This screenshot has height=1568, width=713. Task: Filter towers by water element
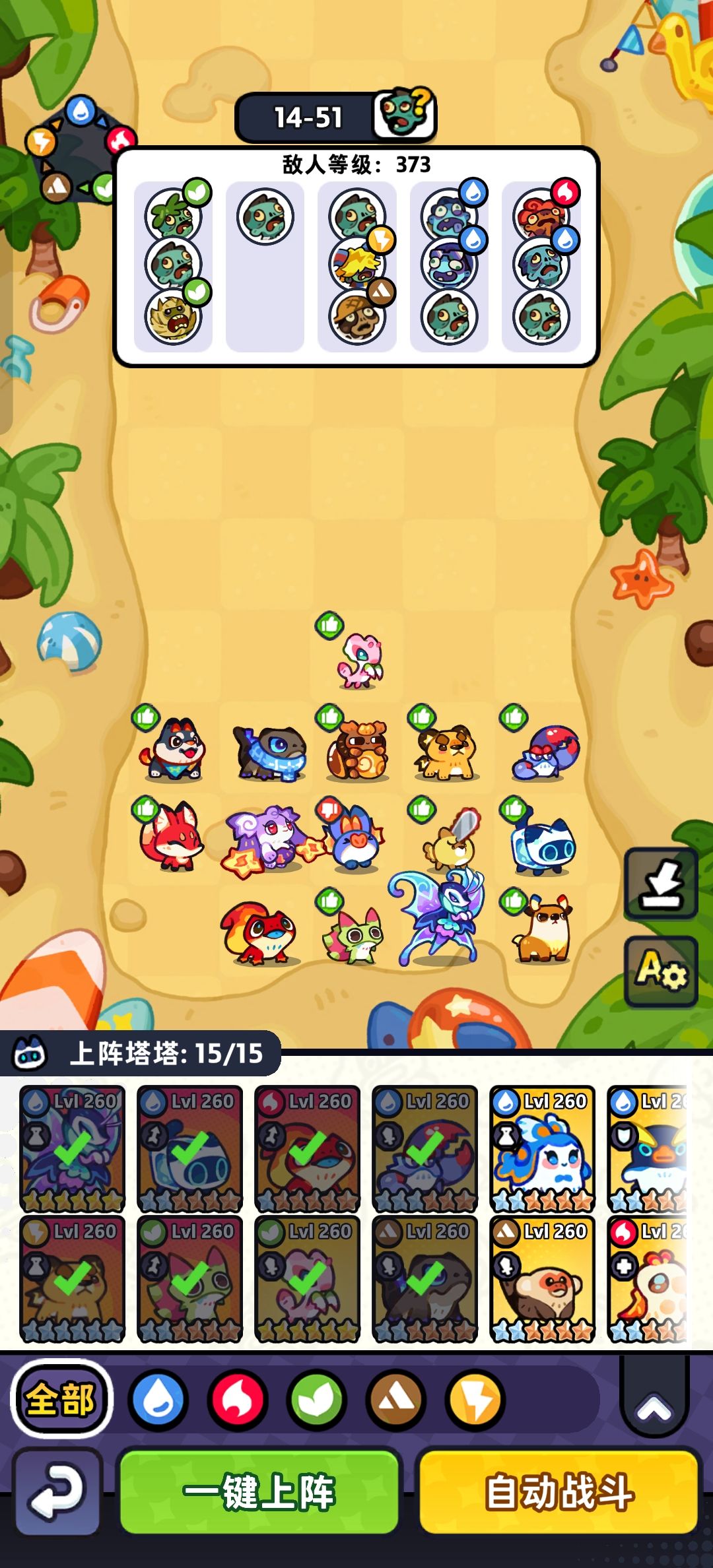(159, 1399)
